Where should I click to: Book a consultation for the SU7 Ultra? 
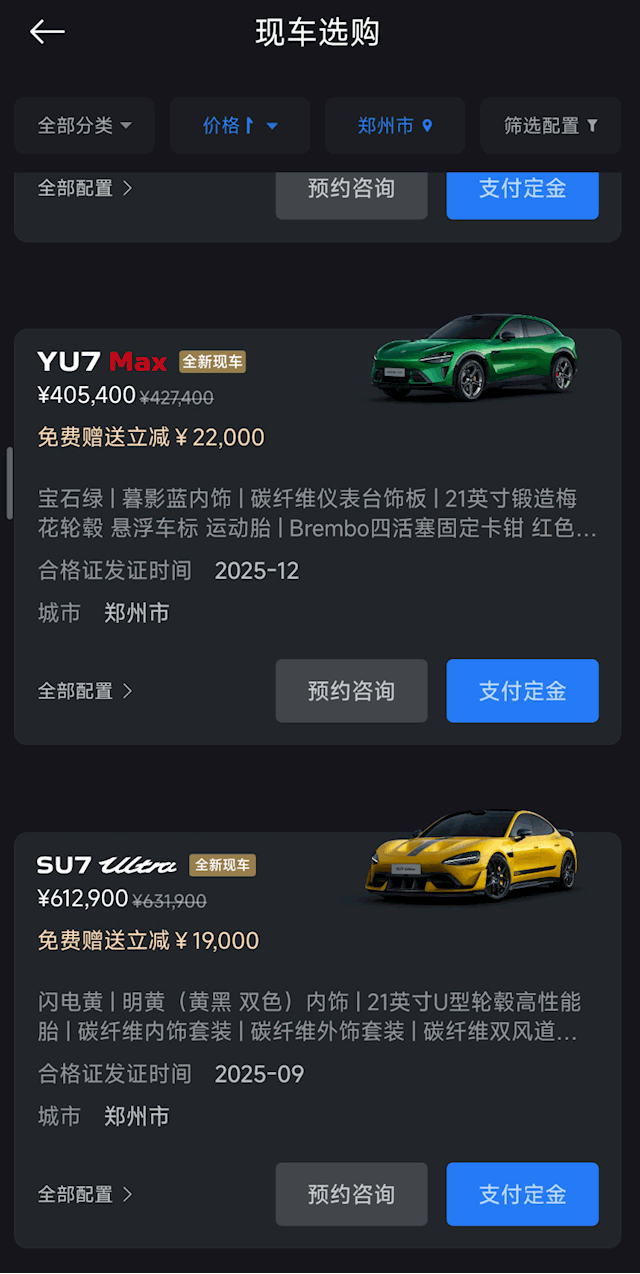pyautogui.click(x=351, y=1194)
